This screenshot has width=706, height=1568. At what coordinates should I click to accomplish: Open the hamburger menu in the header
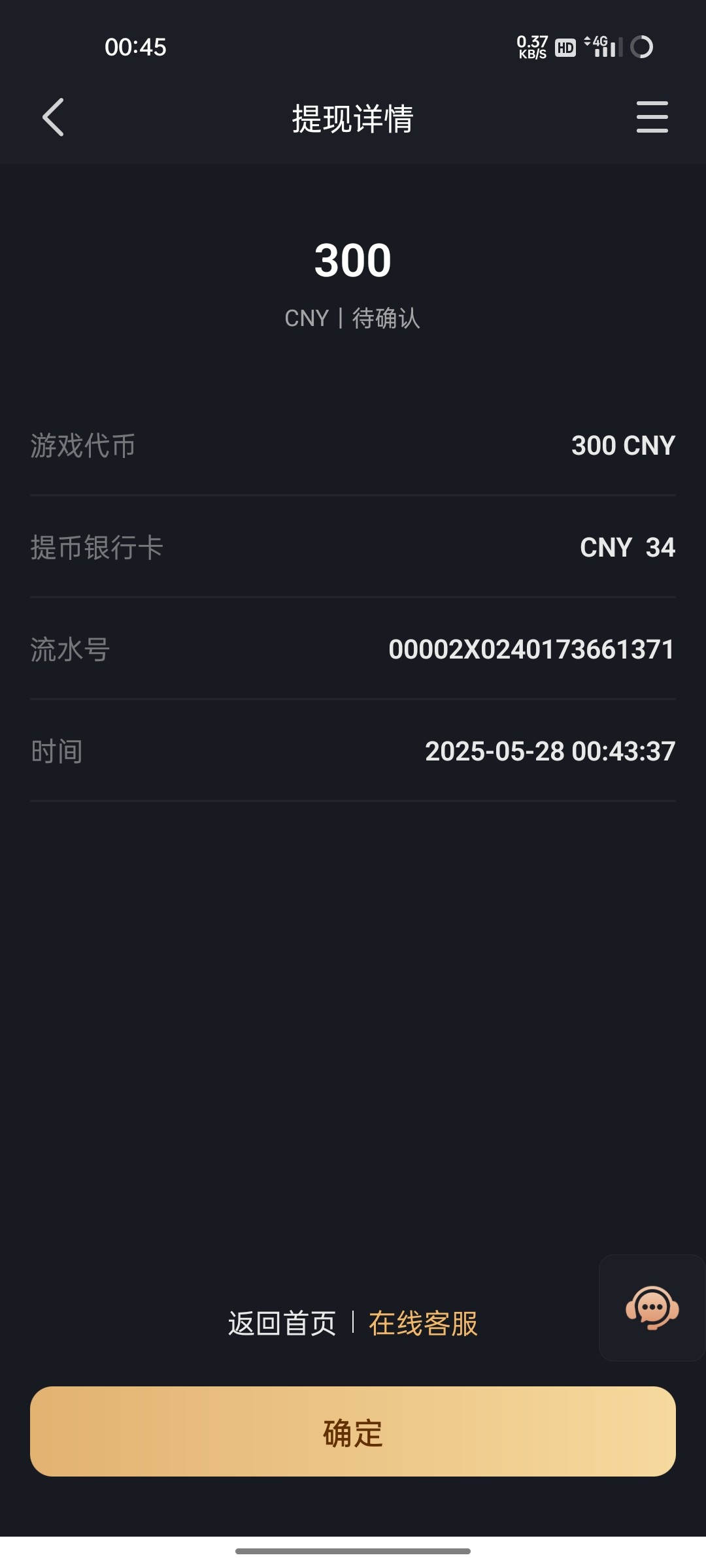click(x=652, y=118)
